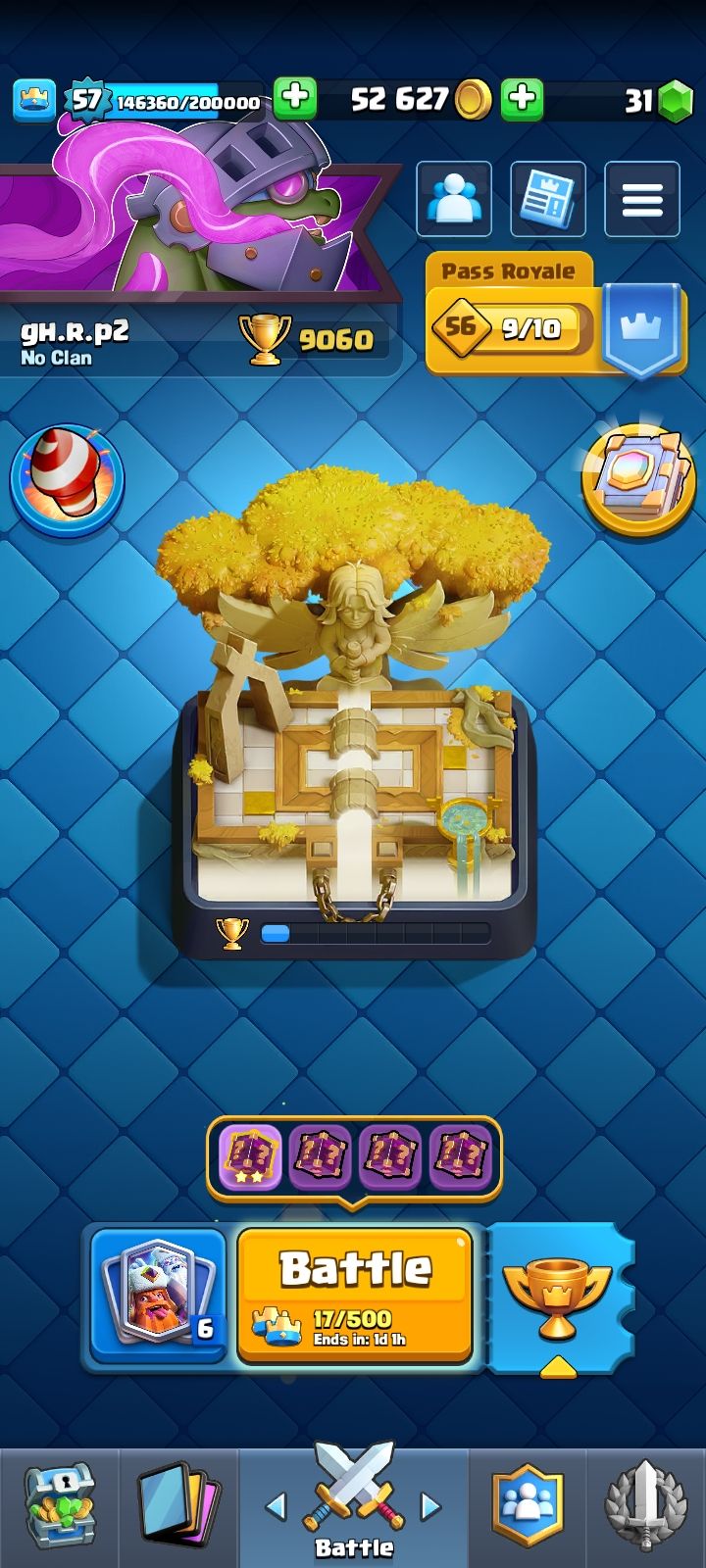This screenshot has height=1568, width=706.
Task: Switch to the Events sword-laurel tab
Action: 645,1507
